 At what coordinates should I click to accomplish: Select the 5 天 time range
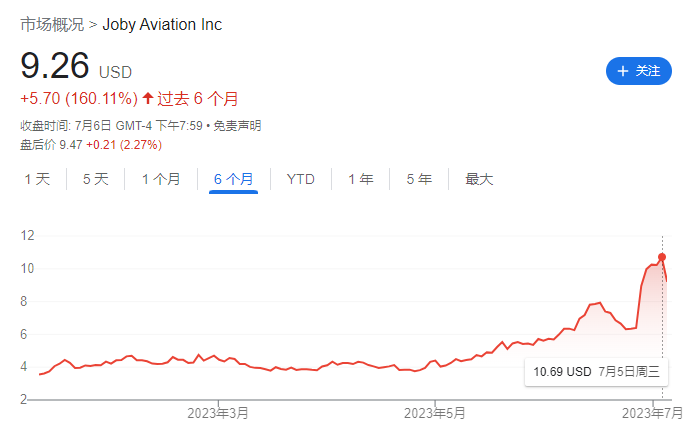pos(95,179)
